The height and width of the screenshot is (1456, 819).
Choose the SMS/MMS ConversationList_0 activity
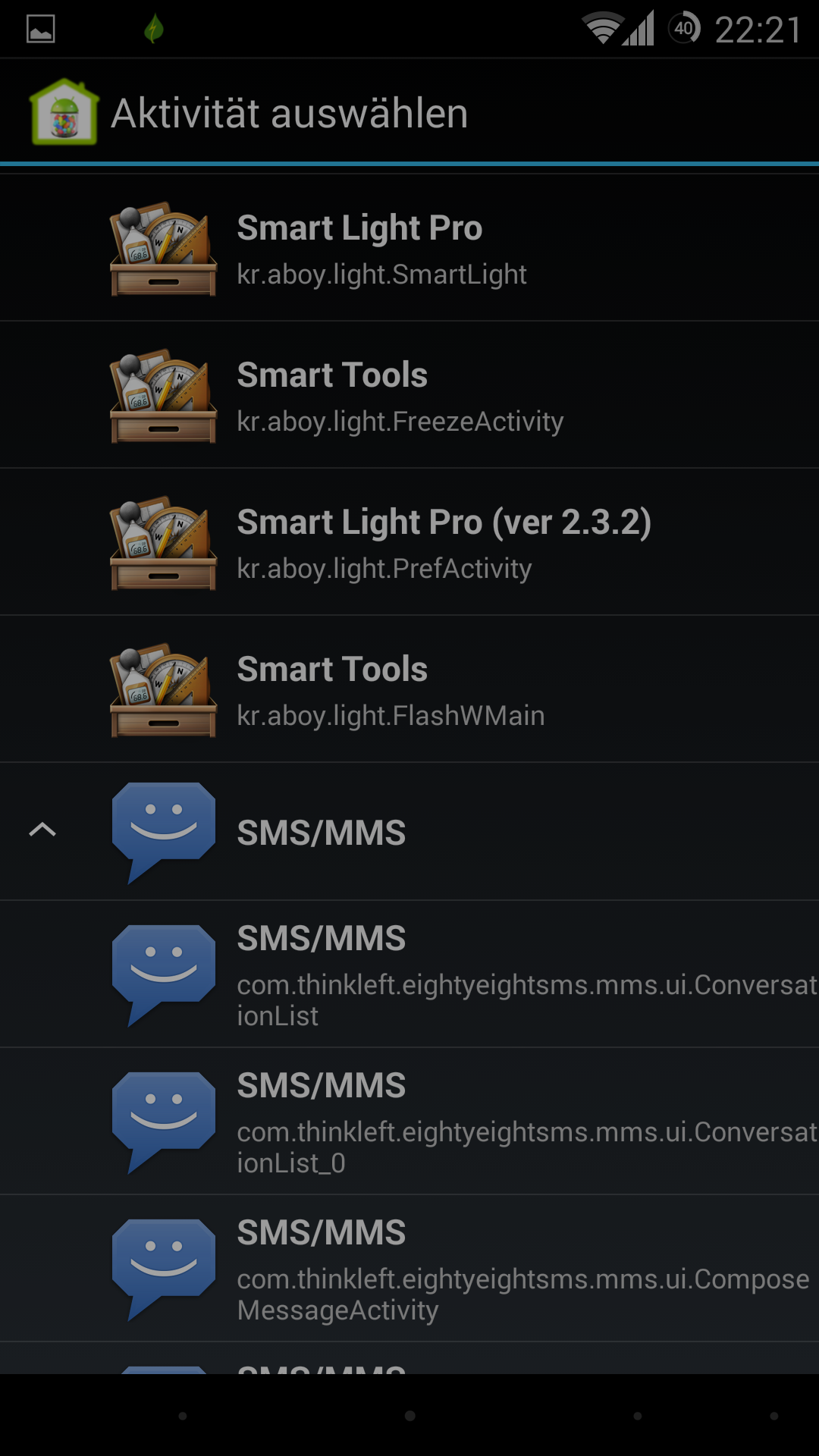(409, 1122)
